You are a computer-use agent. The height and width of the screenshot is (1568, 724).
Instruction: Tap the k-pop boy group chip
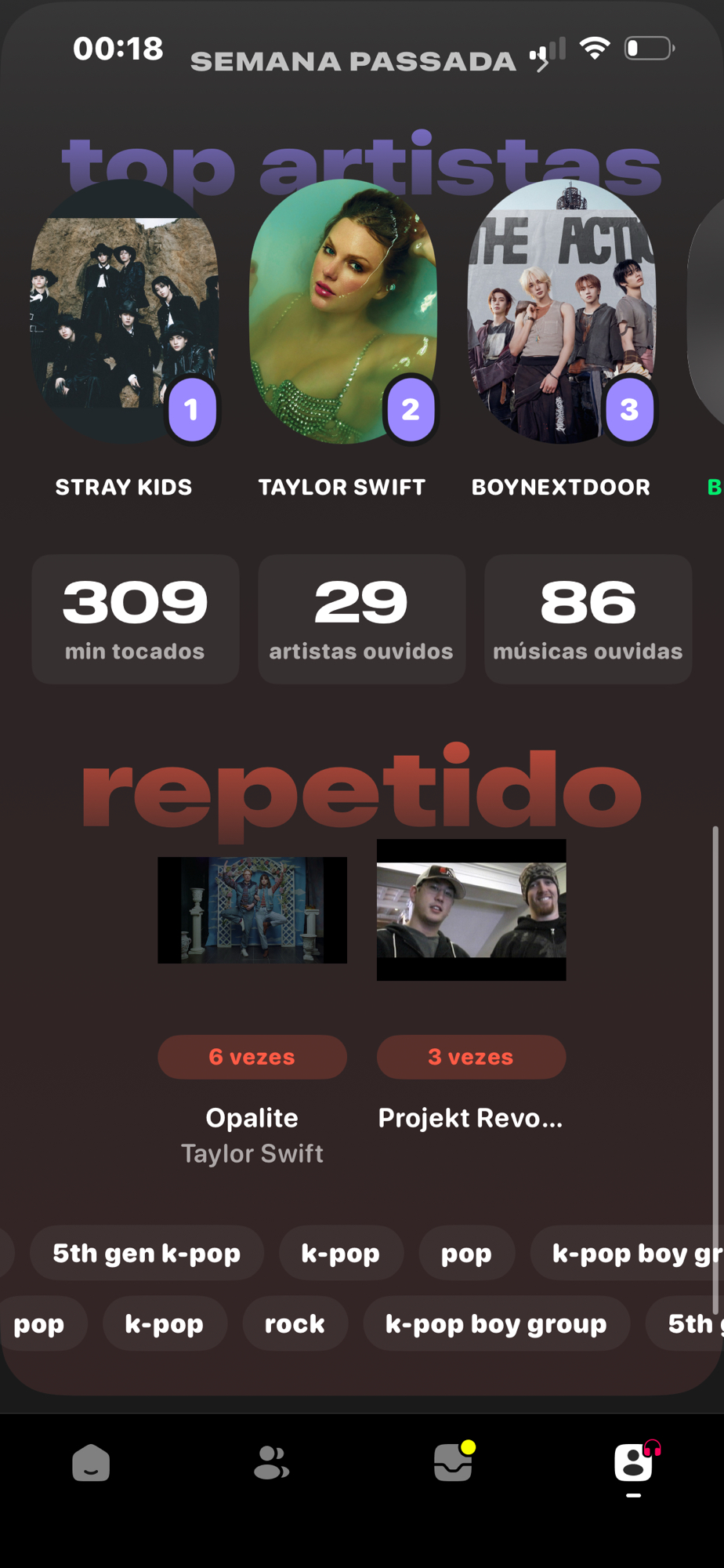(x=496, y=1324)
